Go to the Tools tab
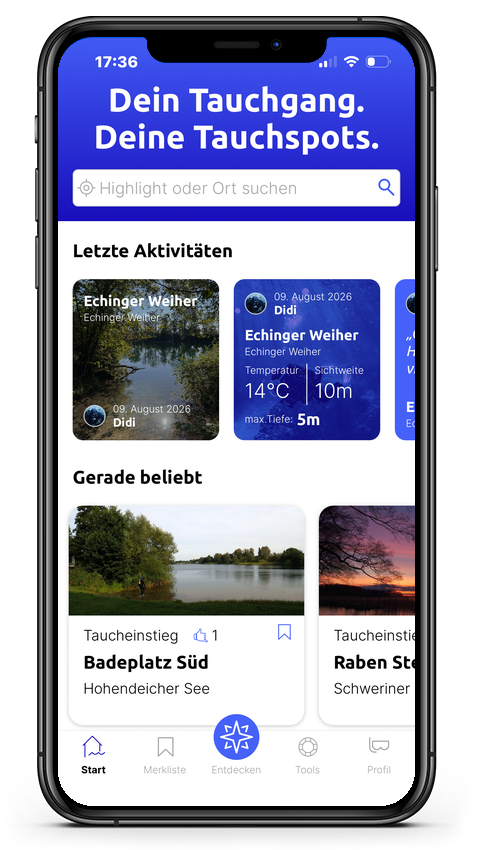Image resolution: width=480 pixels, height=850 pixels. coord(308,755)
